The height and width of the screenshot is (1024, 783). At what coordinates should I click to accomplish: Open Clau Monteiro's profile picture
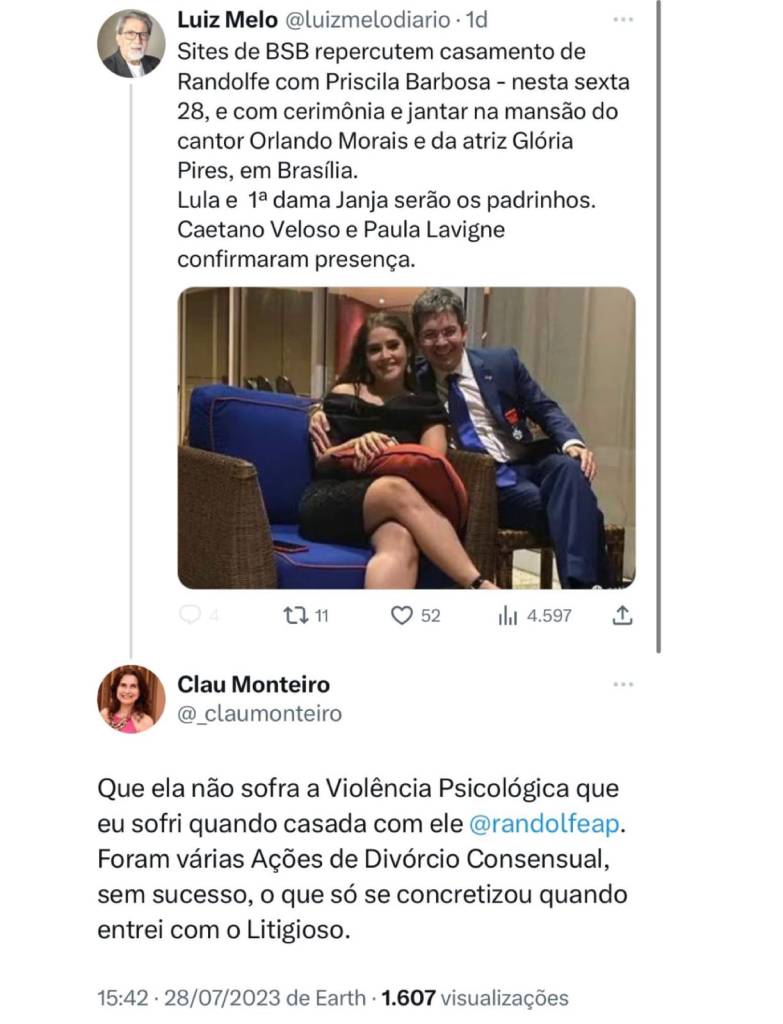coord(131,698)
